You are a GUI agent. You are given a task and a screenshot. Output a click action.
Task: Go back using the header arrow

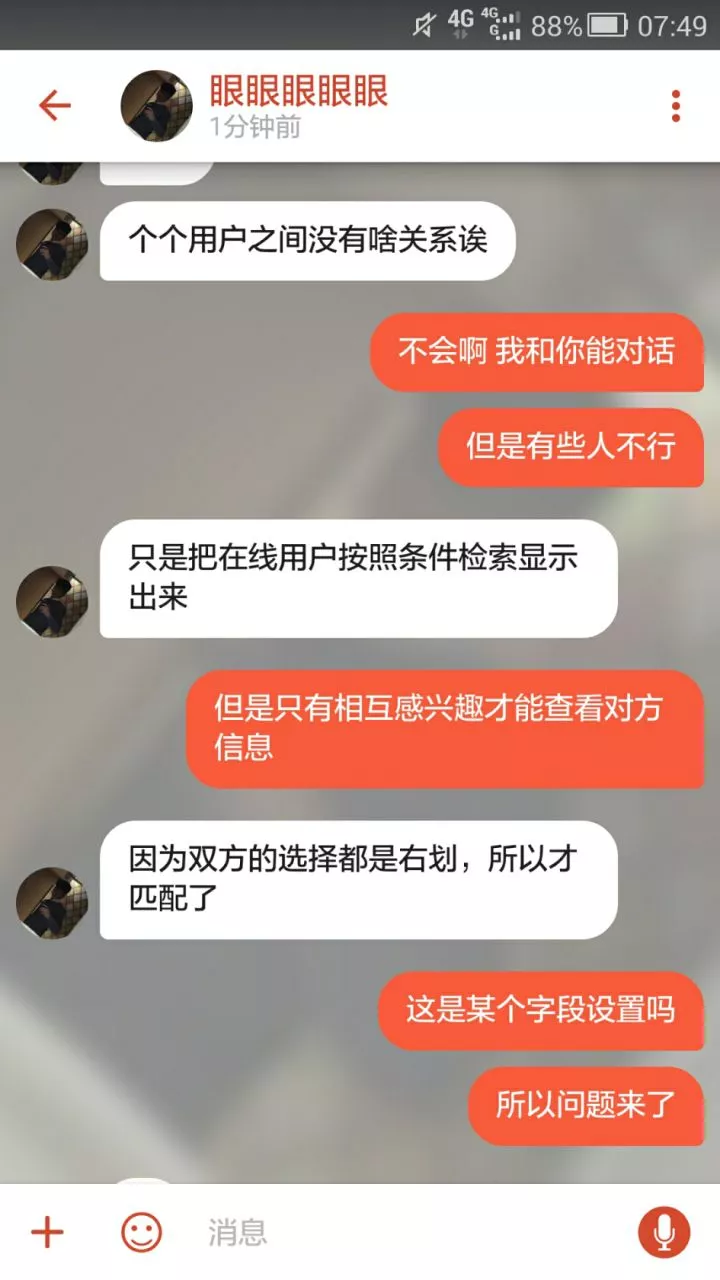pos(54,106)
